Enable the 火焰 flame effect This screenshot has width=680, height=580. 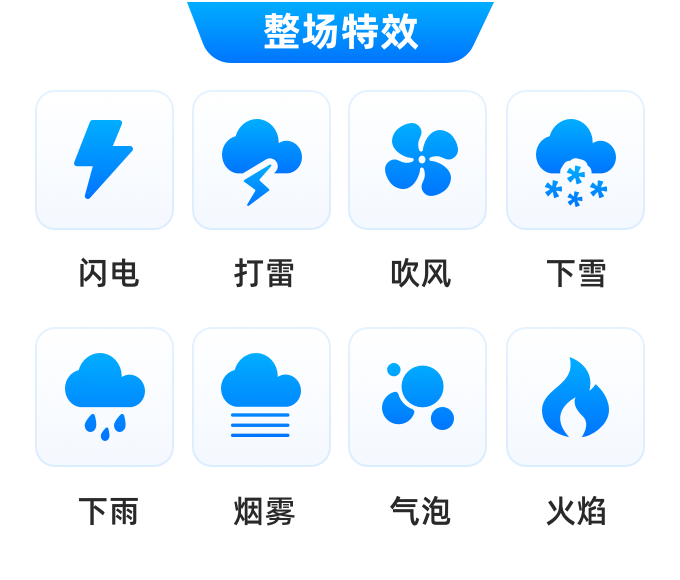(575, 397)
